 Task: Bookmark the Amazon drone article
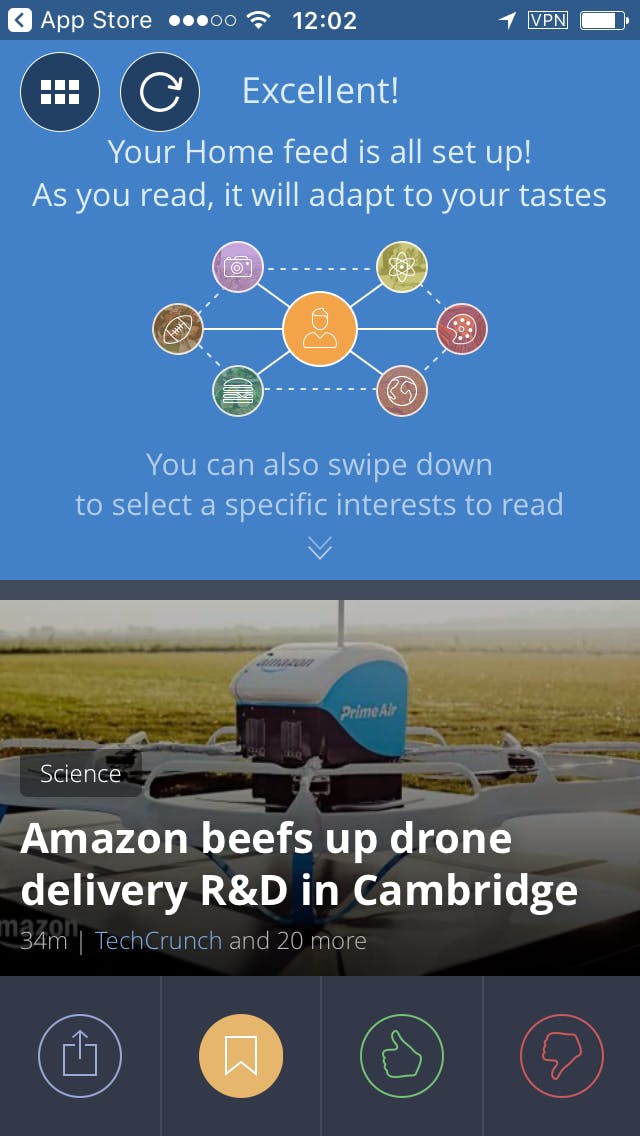241,1056
